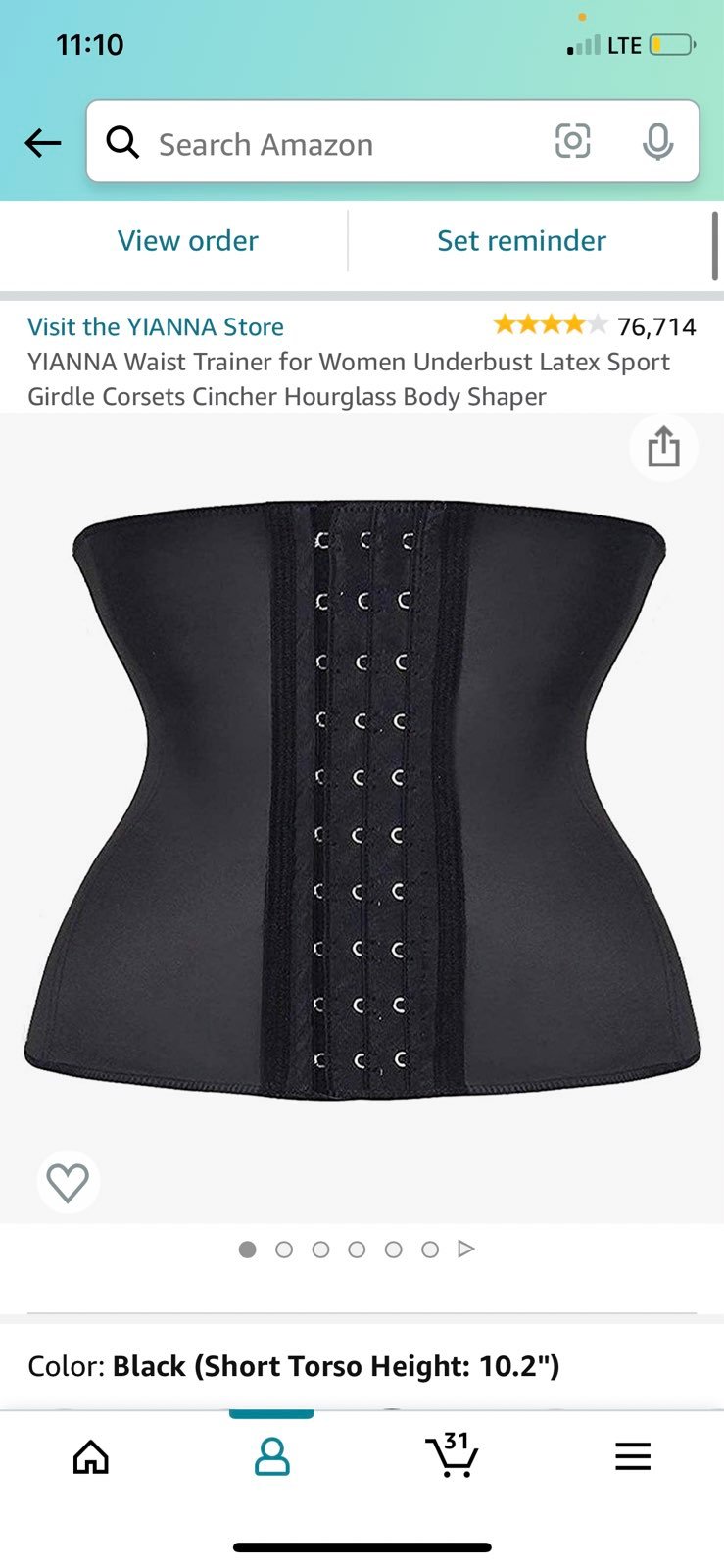Visit the YIANNA Store
Image resolution: width=724 pixels, height=1568 pixels.
tap(156, 326)
